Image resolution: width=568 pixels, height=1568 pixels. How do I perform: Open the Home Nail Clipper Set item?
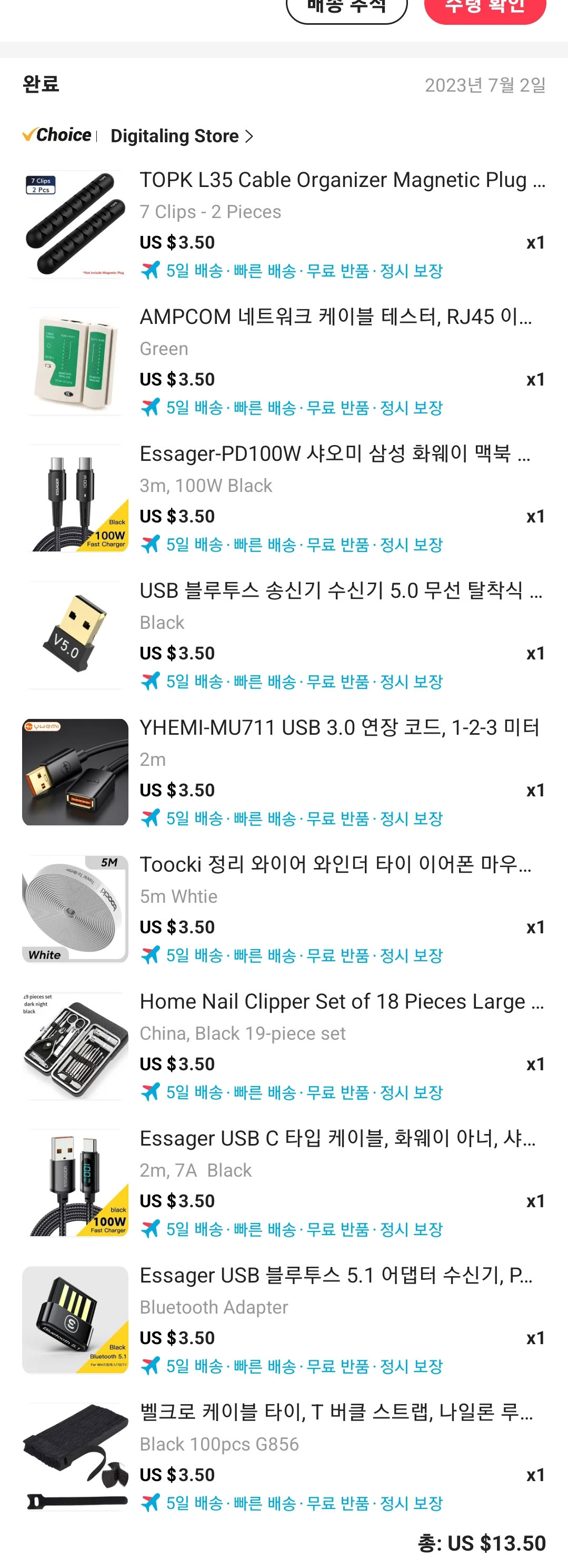[342, 1002]
